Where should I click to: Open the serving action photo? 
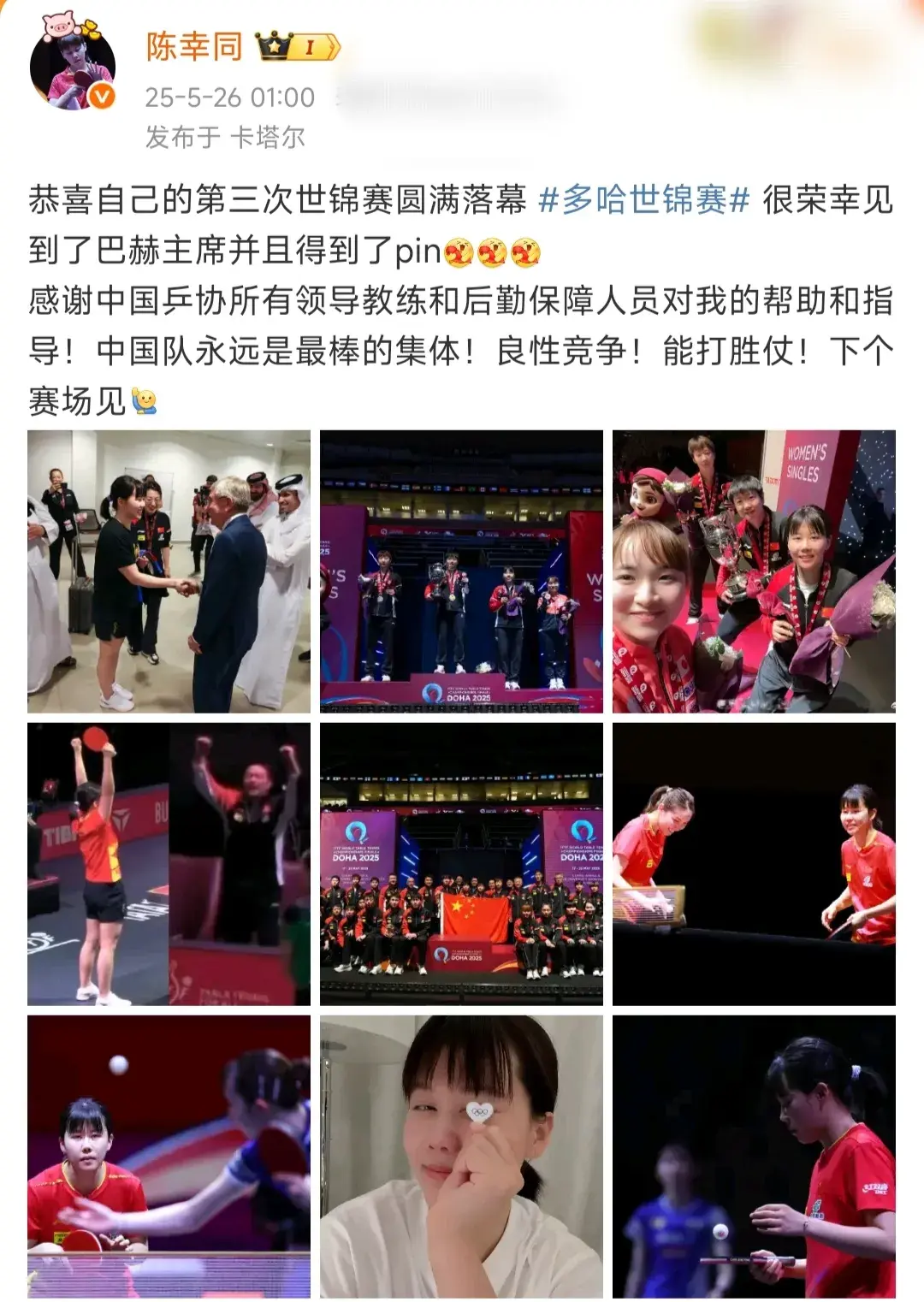click(x=169, y=1157)
